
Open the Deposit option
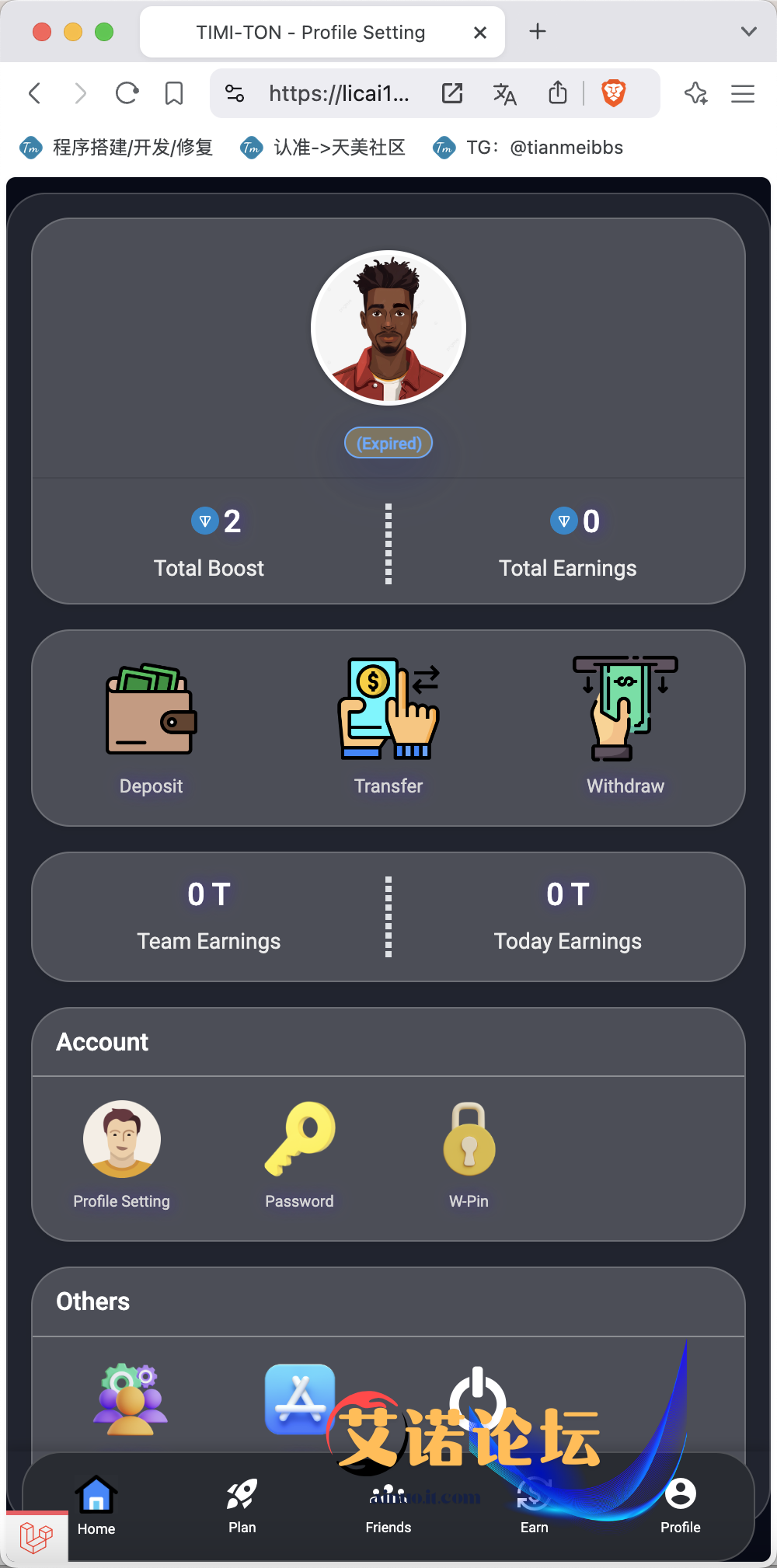tap(151, 727)
